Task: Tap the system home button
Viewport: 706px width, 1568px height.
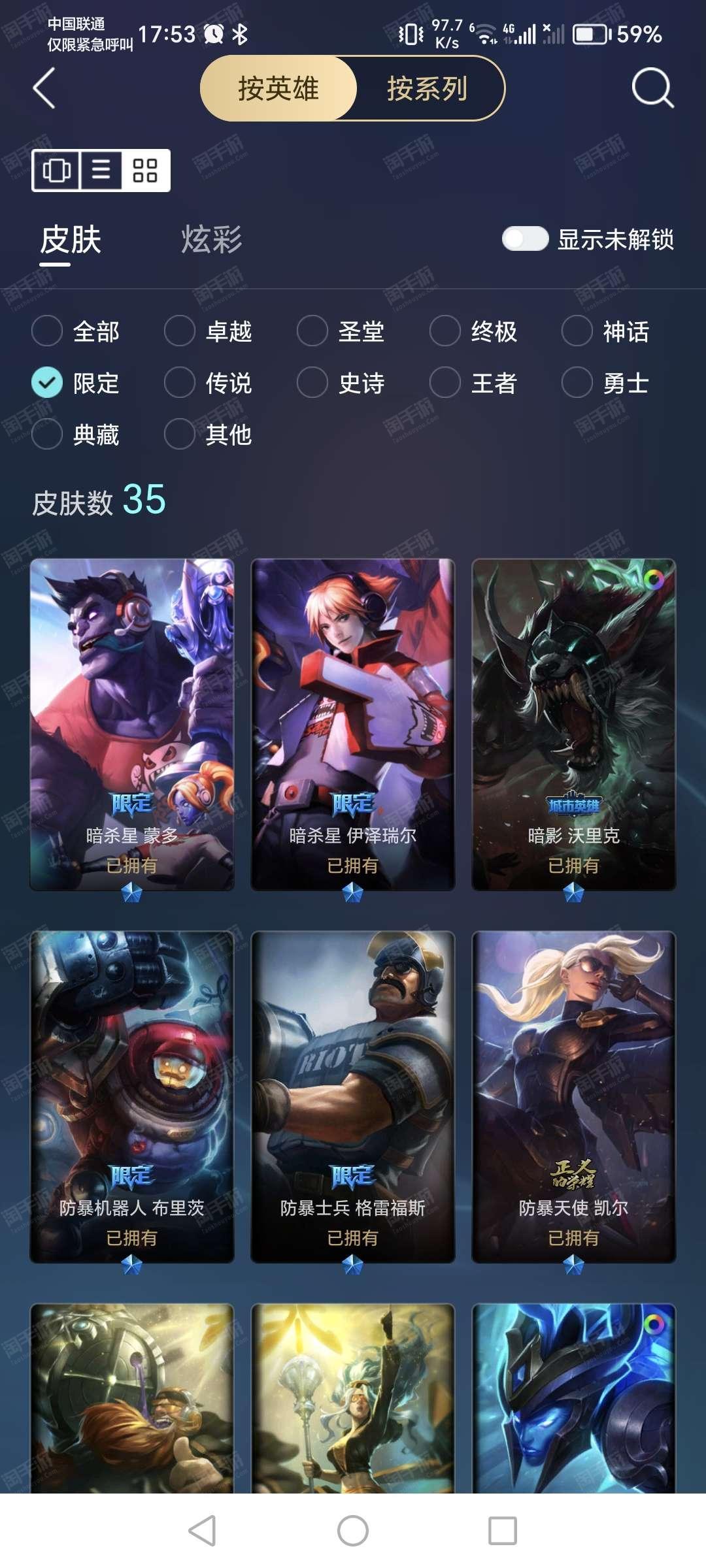Action: 353,1531
